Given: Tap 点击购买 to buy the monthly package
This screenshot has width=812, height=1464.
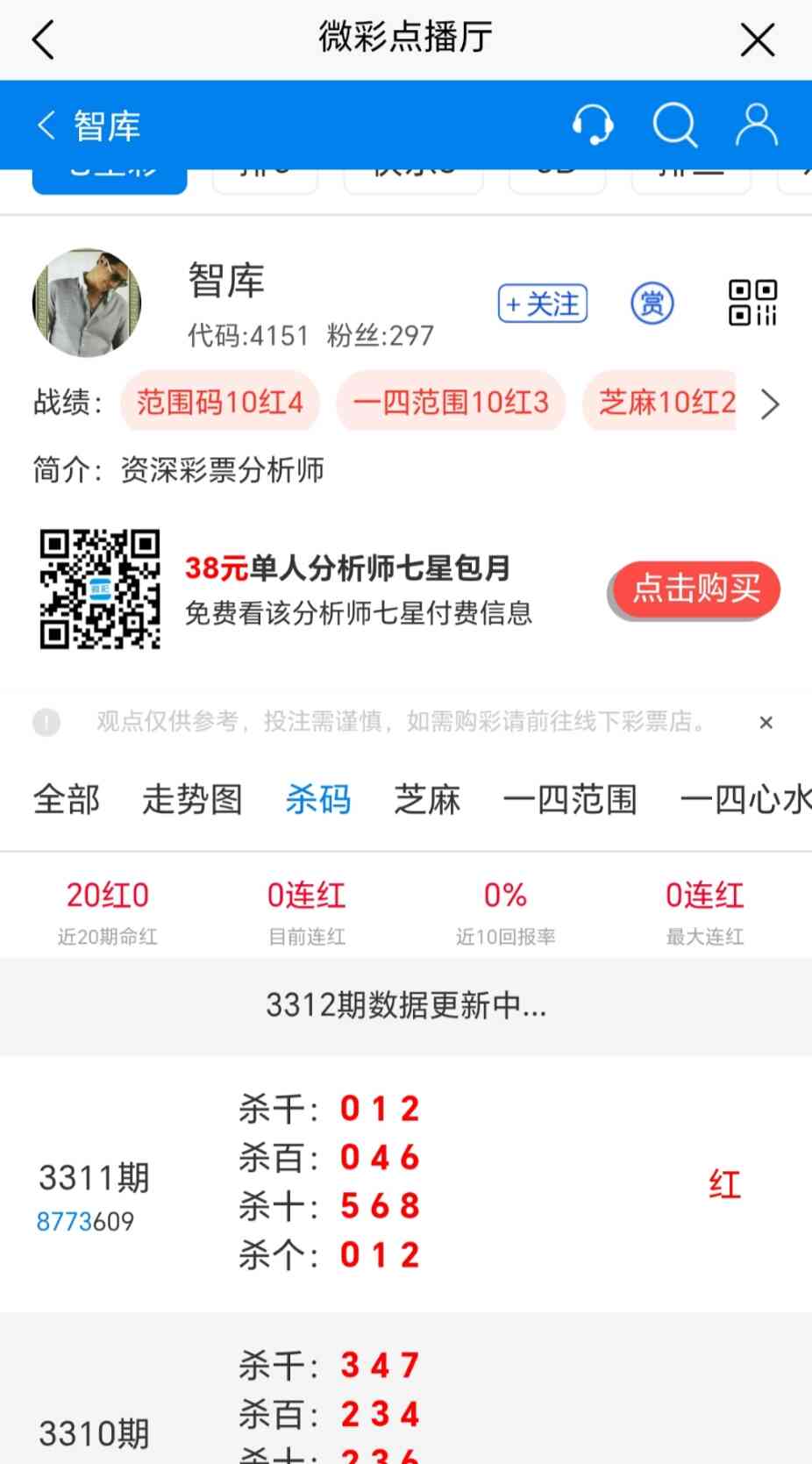Looking at the screenshot, I should click(x=695, y=589).
